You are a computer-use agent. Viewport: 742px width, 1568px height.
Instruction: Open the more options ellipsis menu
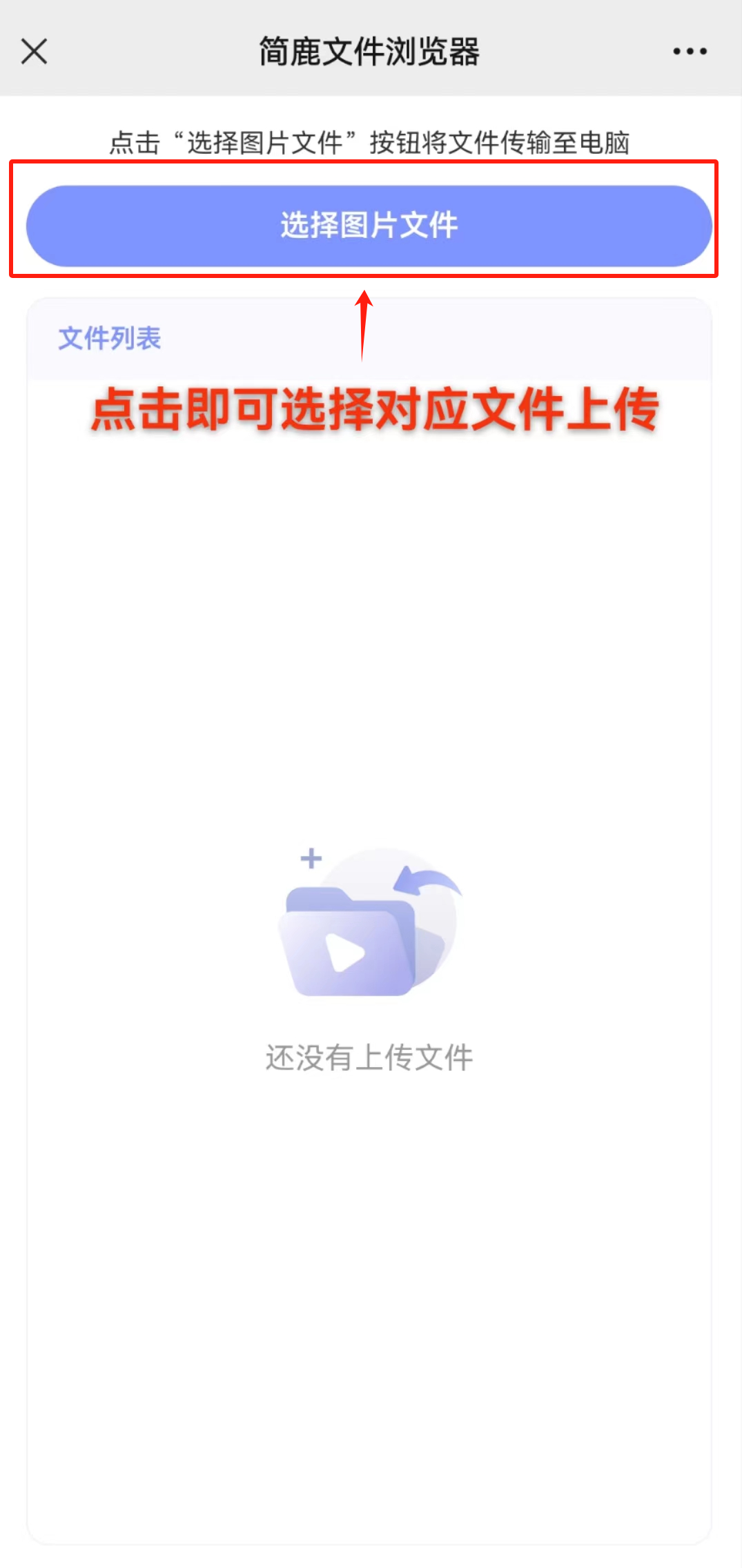pos(689,51)
